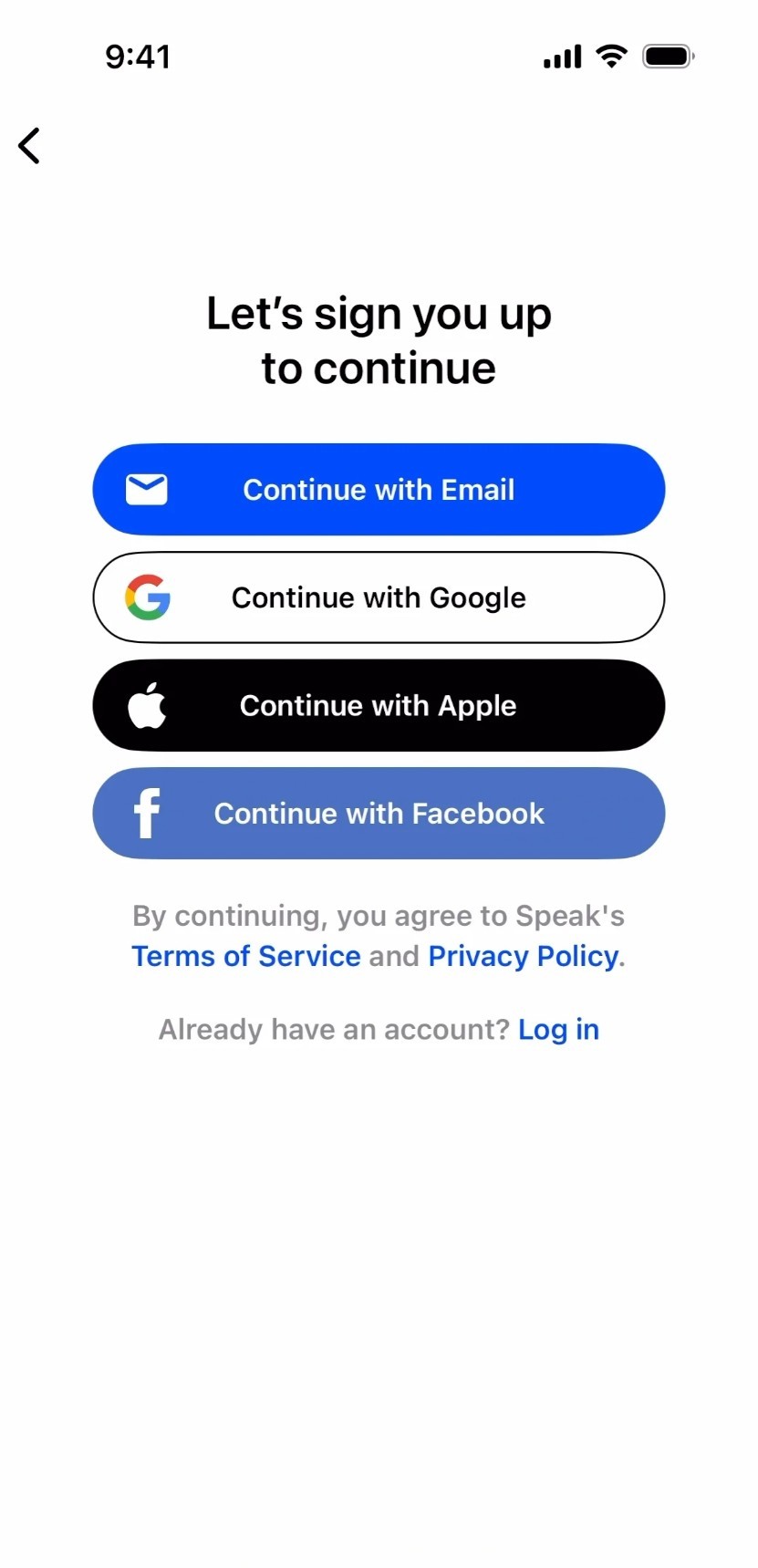758x1568 pixels.
Task: View the Privacy Policy
Action: (523, 956)
